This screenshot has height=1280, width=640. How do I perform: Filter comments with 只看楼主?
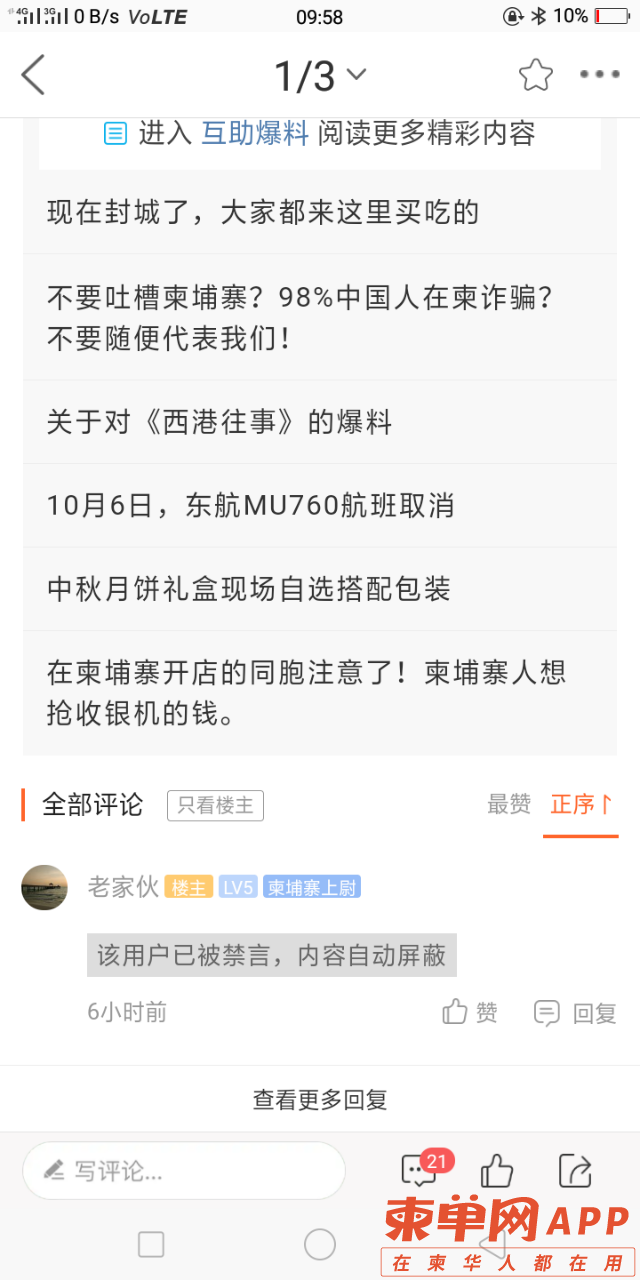click(x=215, y=805)
